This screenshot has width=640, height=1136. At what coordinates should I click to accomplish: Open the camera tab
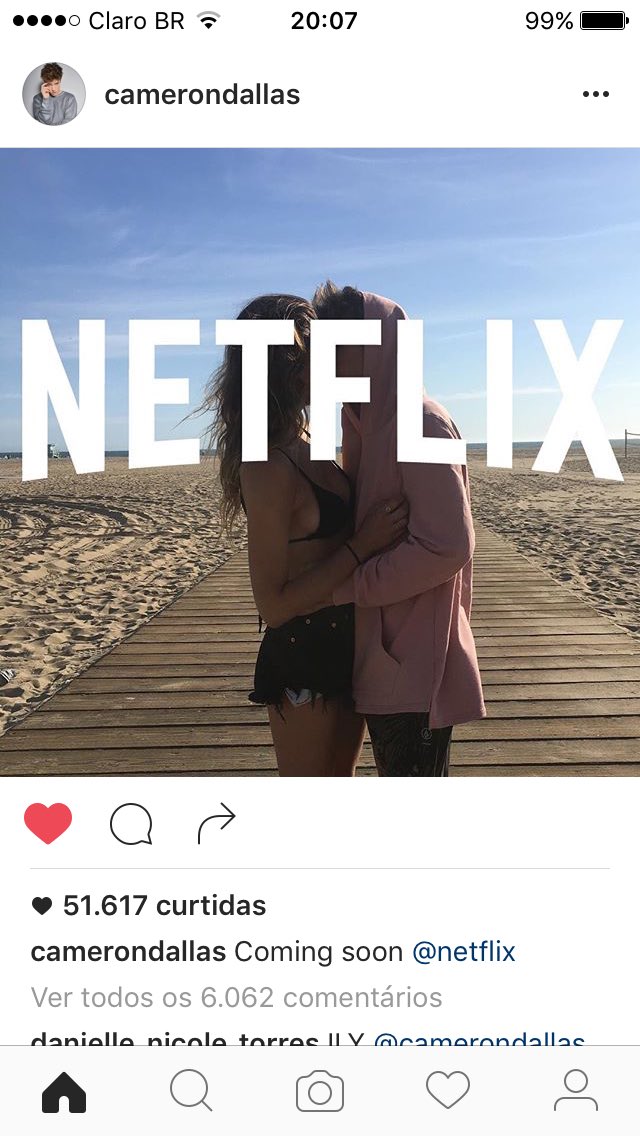pos(320,1091)
